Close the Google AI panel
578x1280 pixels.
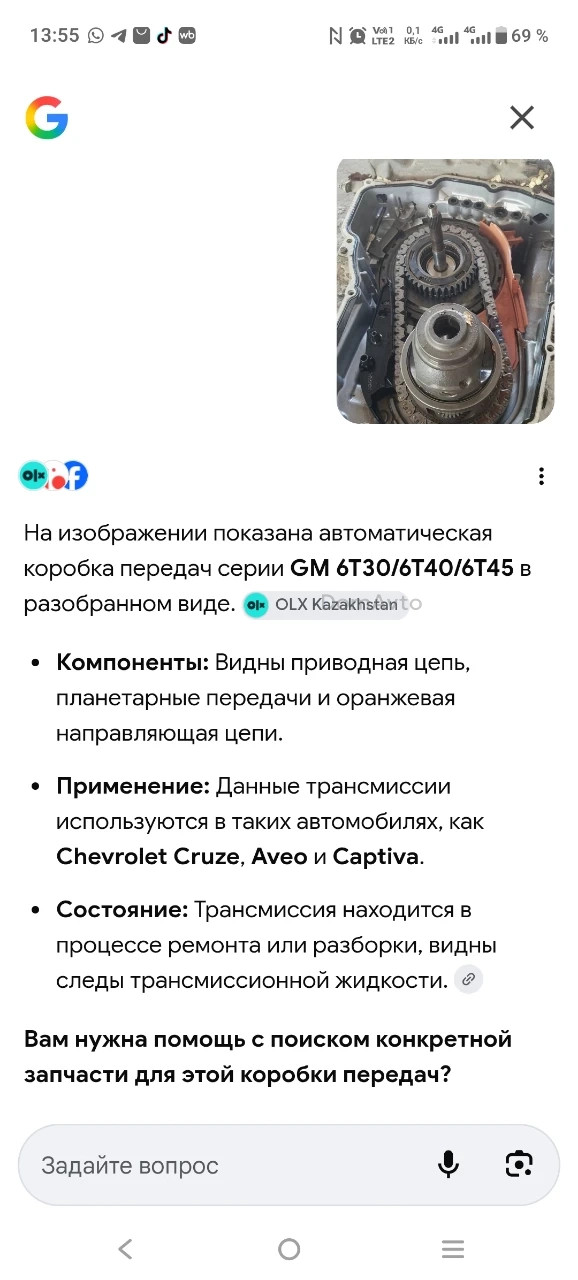click(x=522, y=118)
